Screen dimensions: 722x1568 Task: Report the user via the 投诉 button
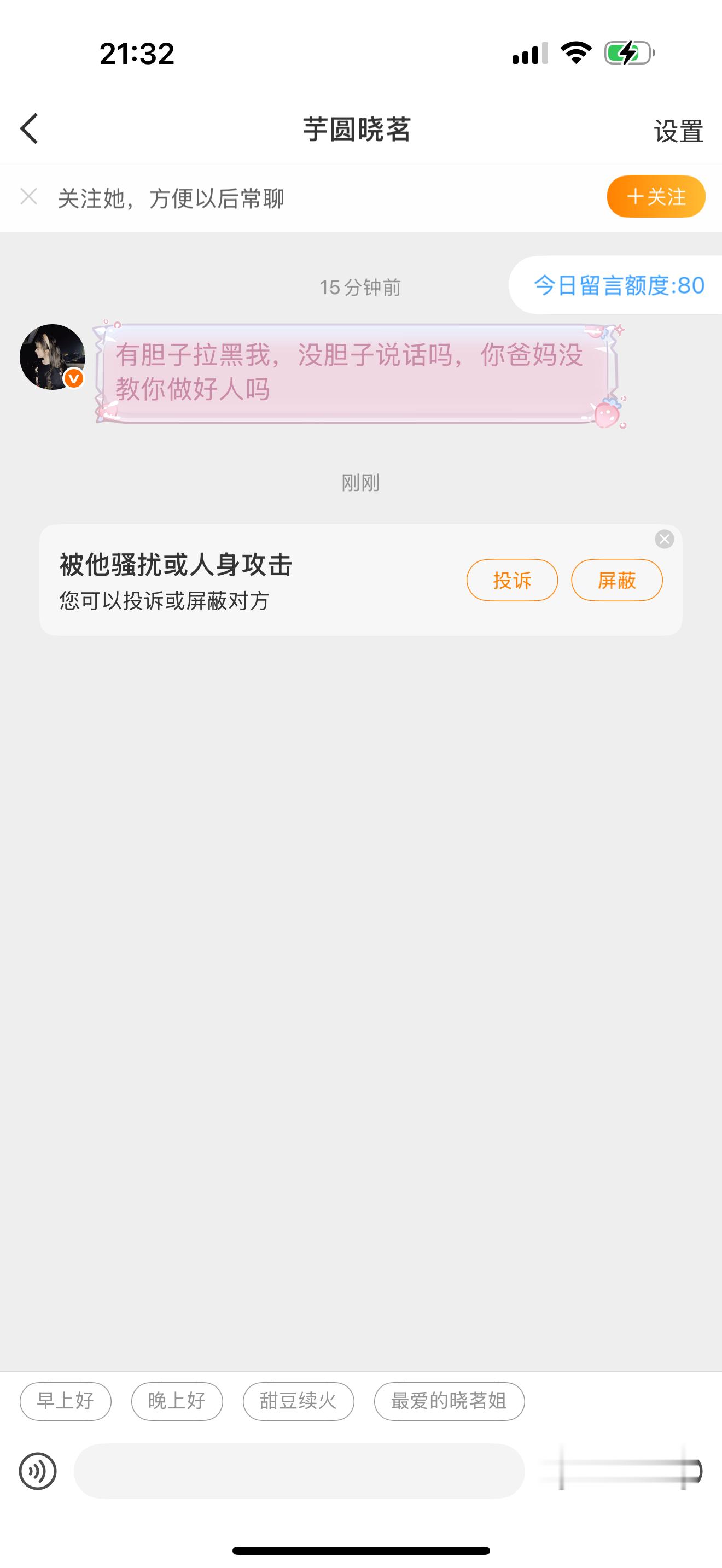(x=512, y=580)
